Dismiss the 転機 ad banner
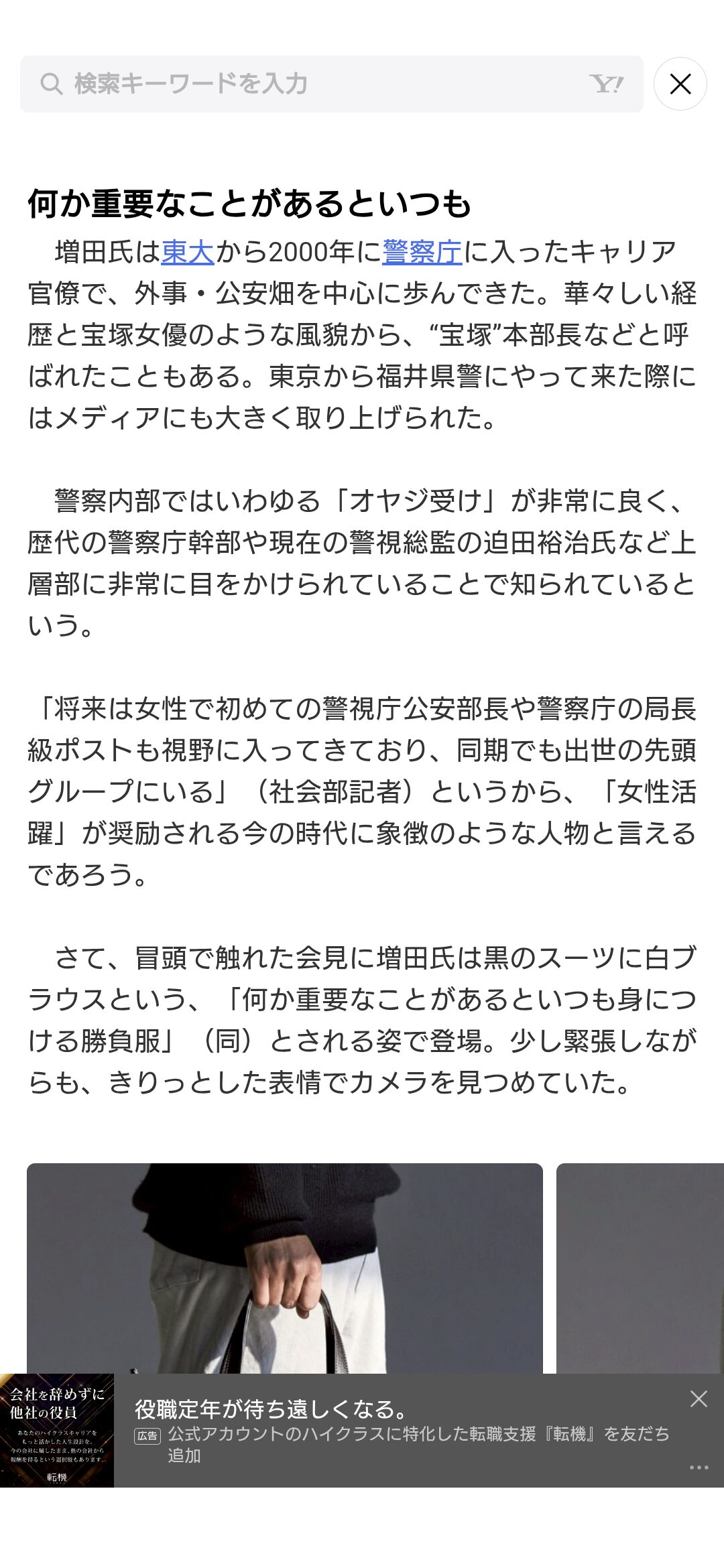 click(699, 1398)
